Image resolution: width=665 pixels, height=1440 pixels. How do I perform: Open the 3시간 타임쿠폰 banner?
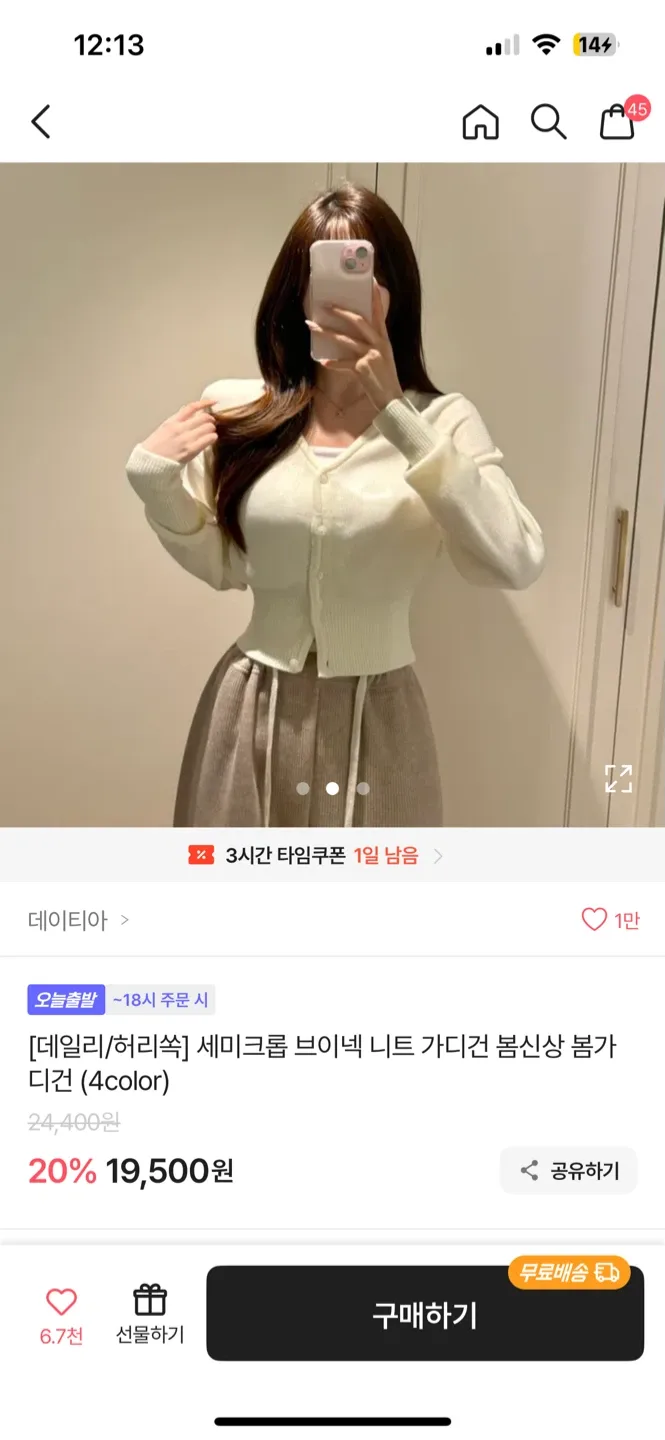tap(316, 856)
